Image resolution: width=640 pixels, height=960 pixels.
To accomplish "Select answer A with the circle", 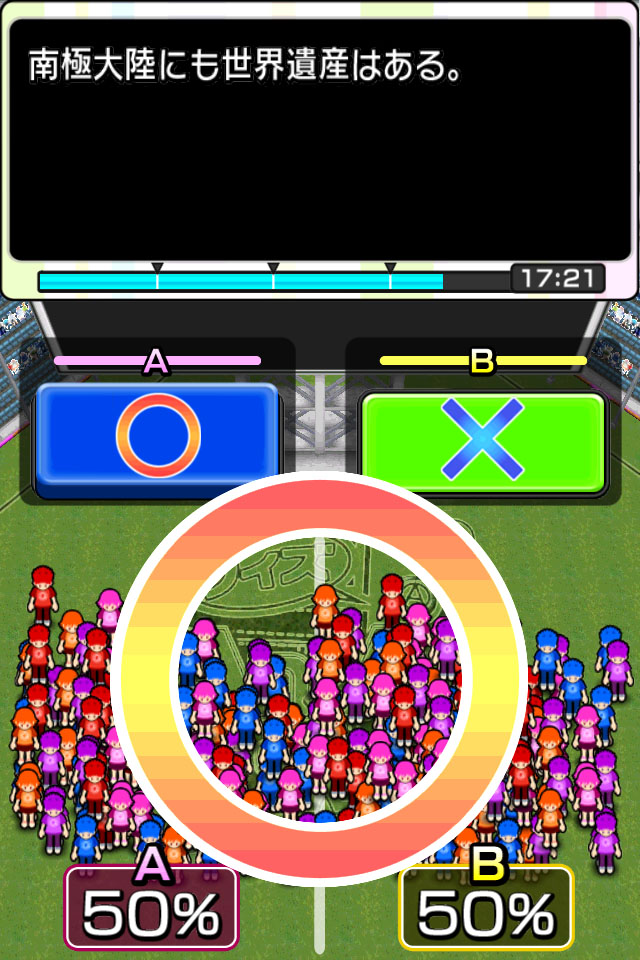I will click(x=157, y=436).
